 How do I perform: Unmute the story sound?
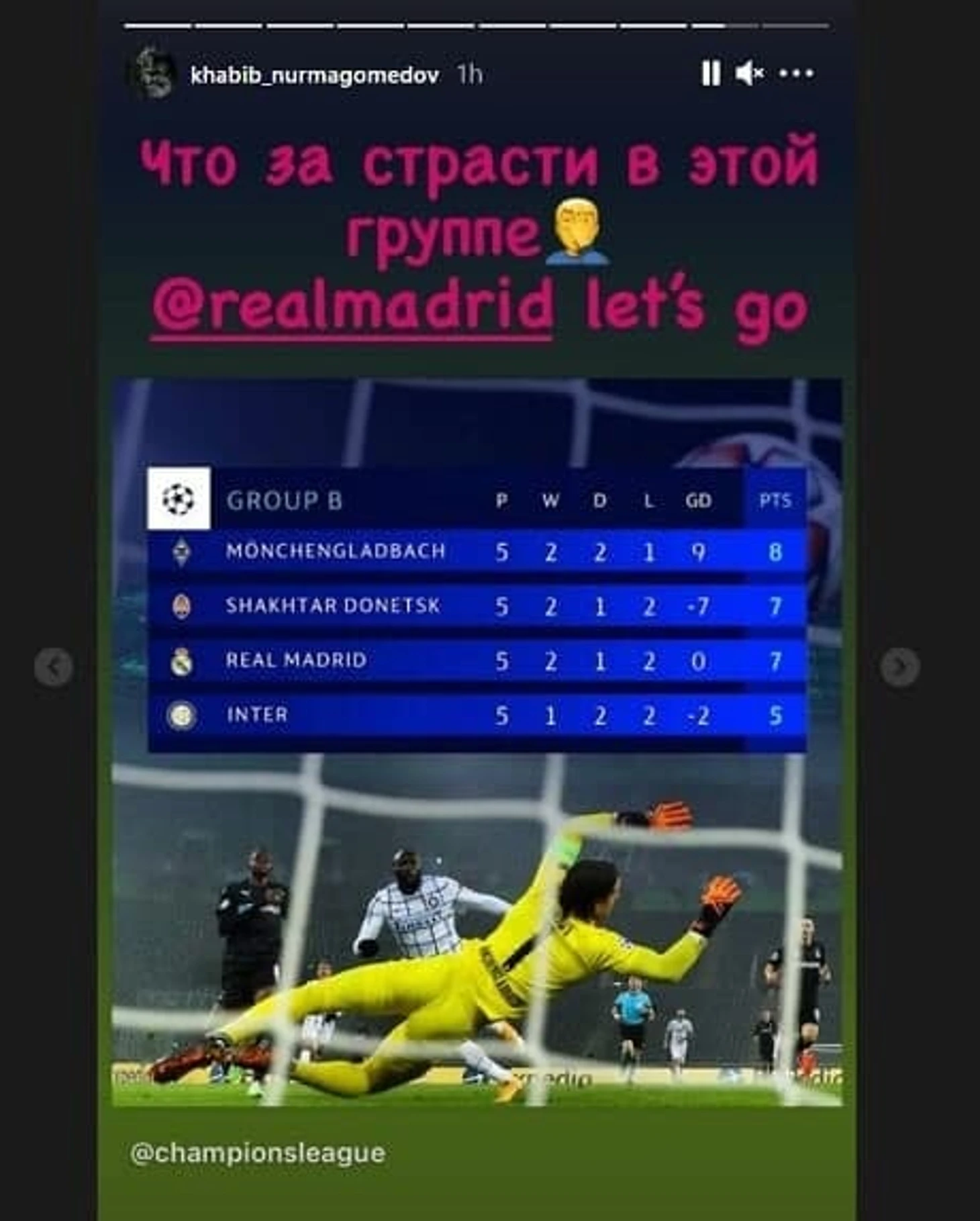click(749, 73)
